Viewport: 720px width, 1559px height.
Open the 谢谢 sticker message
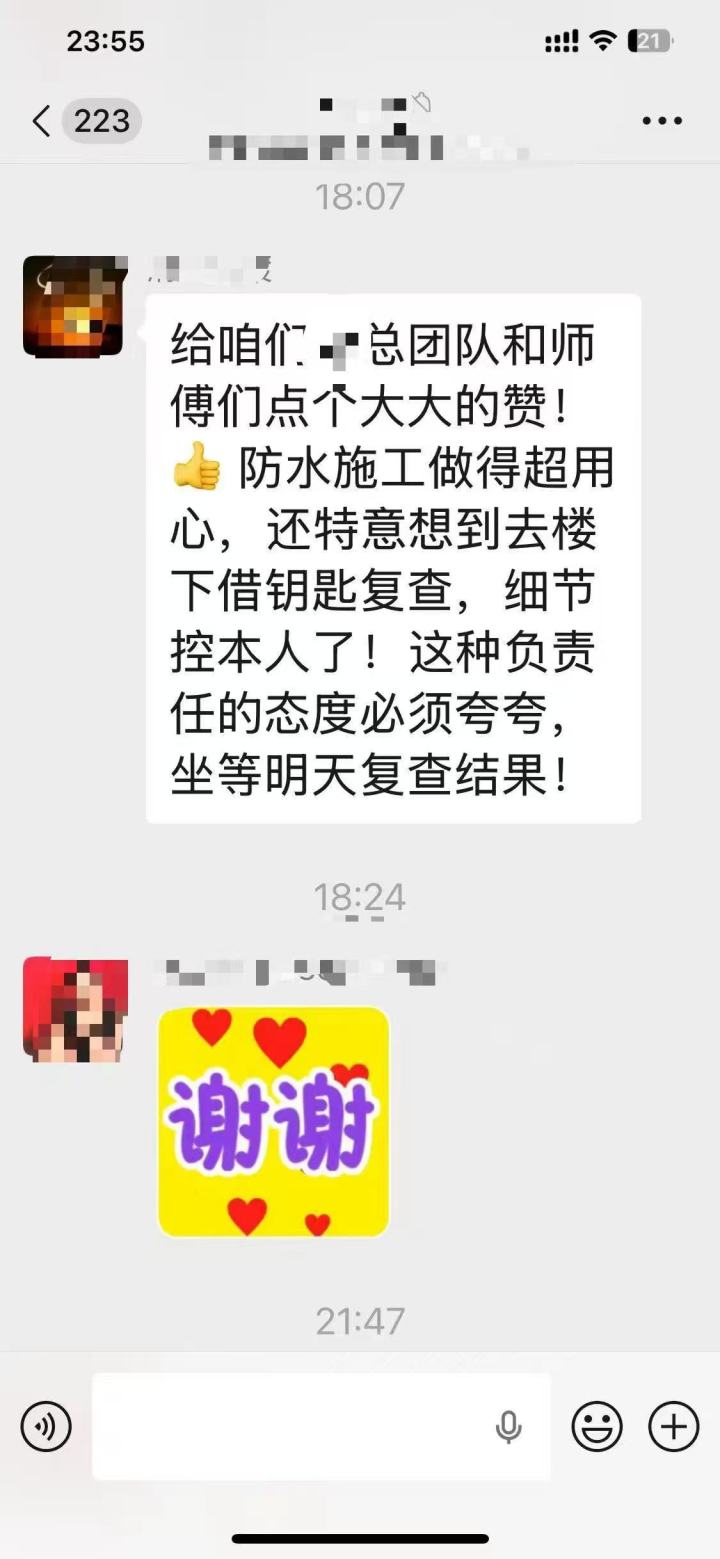[274, 1121]
